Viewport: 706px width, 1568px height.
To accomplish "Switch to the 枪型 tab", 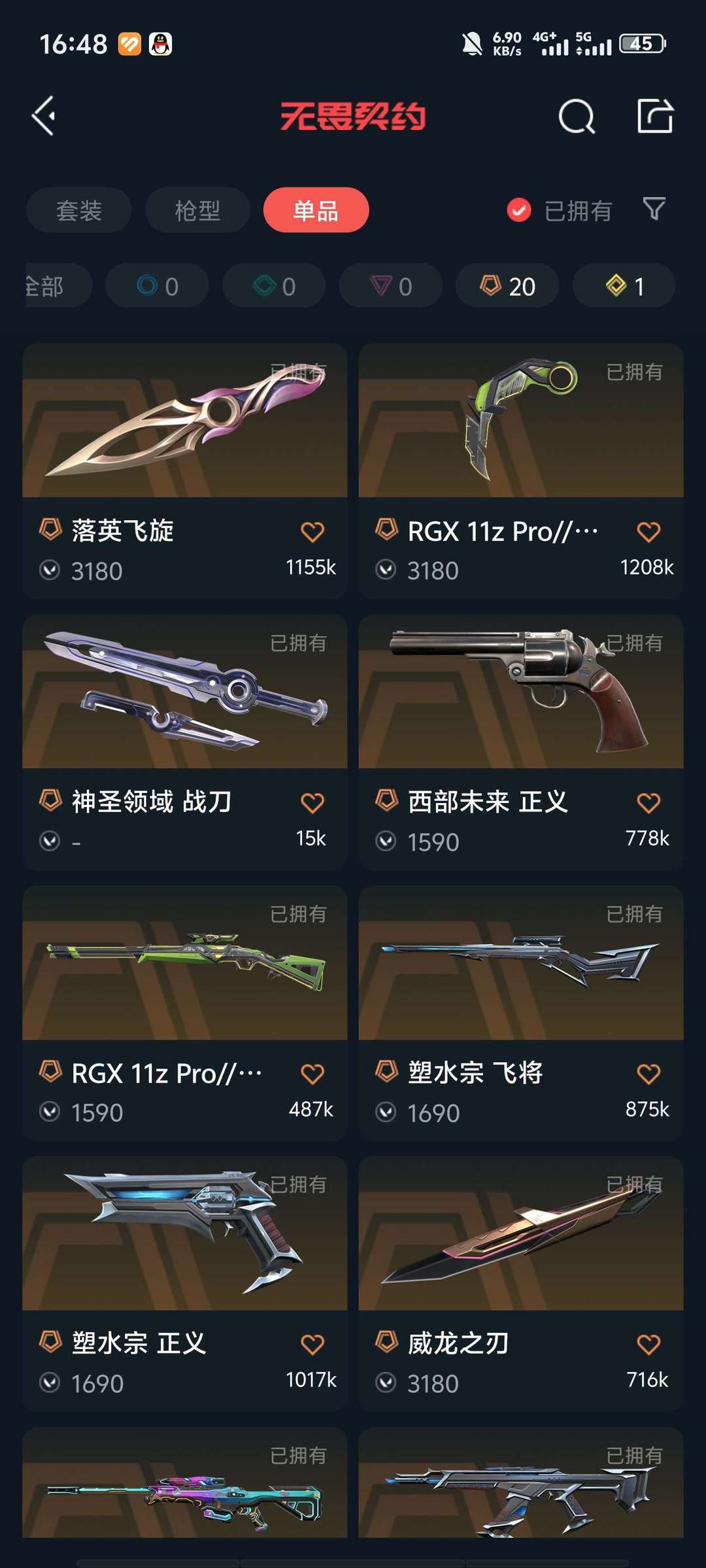I will tap(197, 210).
